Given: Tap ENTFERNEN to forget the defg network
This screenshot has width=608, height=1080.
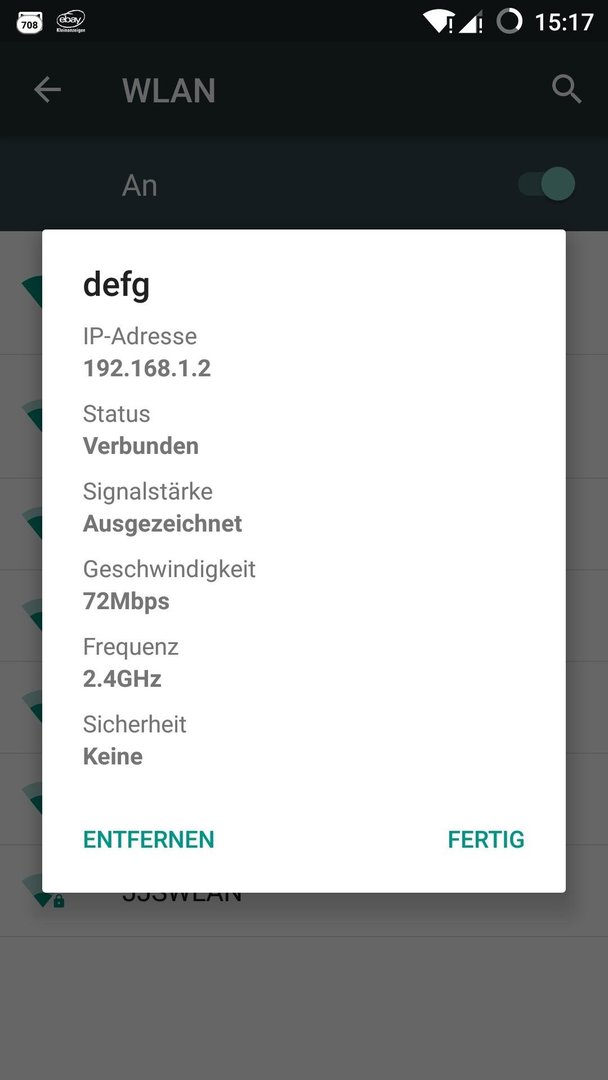Looking at the screenshot, I should (x=149, y=839).
